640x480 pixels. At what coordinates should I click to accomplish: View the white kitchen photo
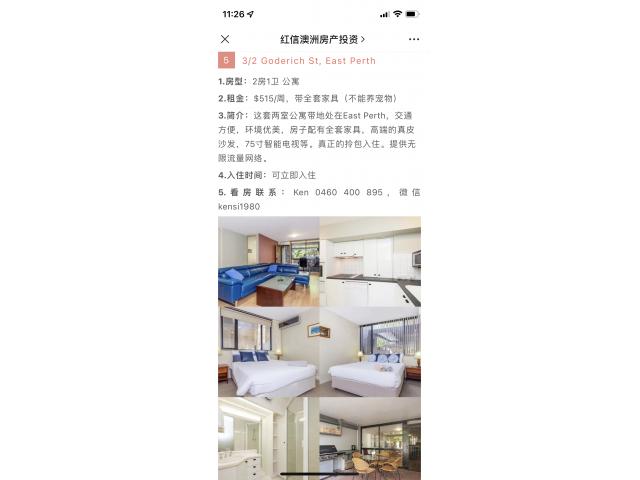[370, 261]
